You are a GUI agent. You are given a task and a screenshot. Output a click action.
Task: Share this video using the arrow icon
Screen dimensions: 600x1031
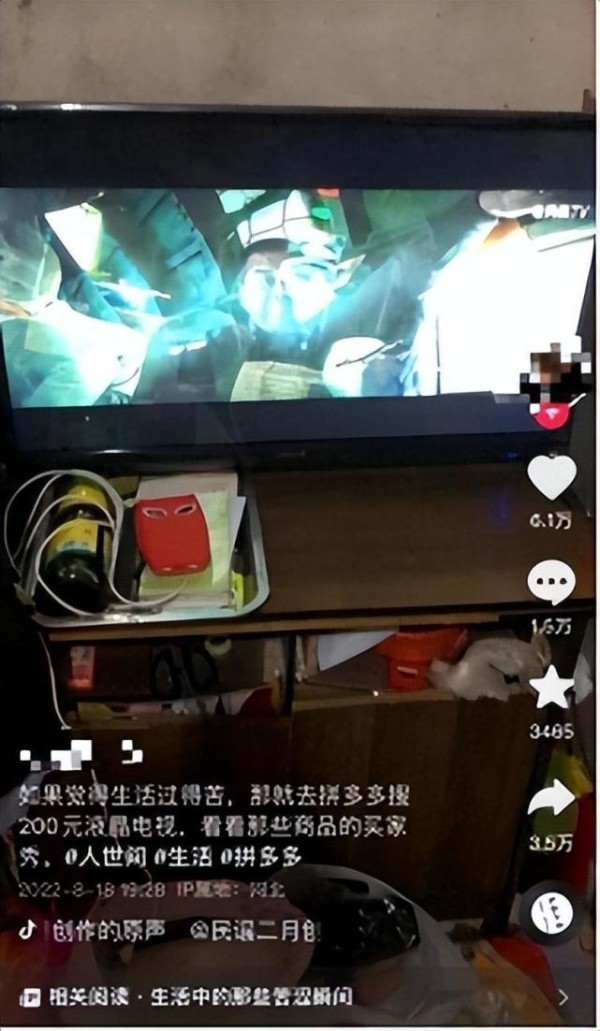coord(551,797)
